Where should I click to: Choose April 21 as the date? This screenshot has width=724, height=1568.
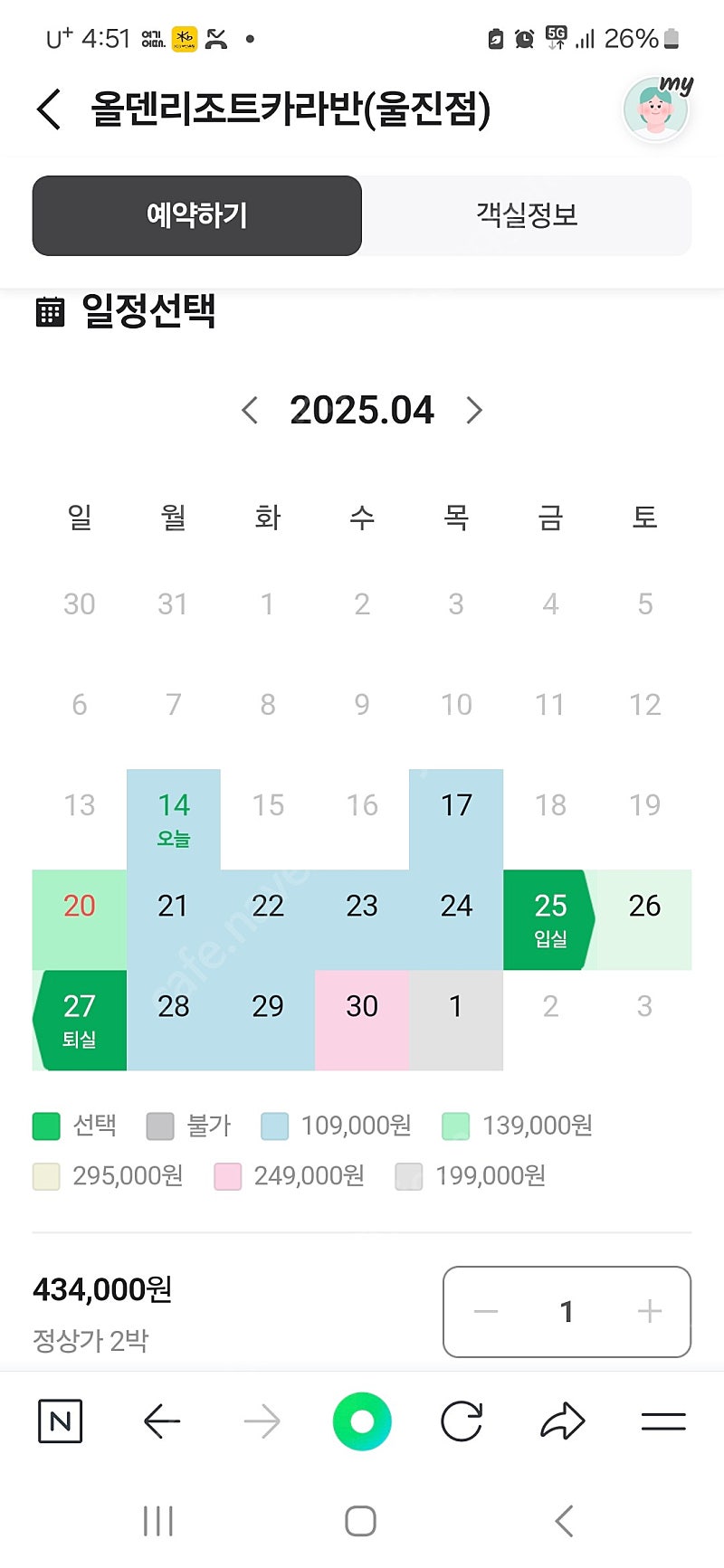(x=174, y=920)
